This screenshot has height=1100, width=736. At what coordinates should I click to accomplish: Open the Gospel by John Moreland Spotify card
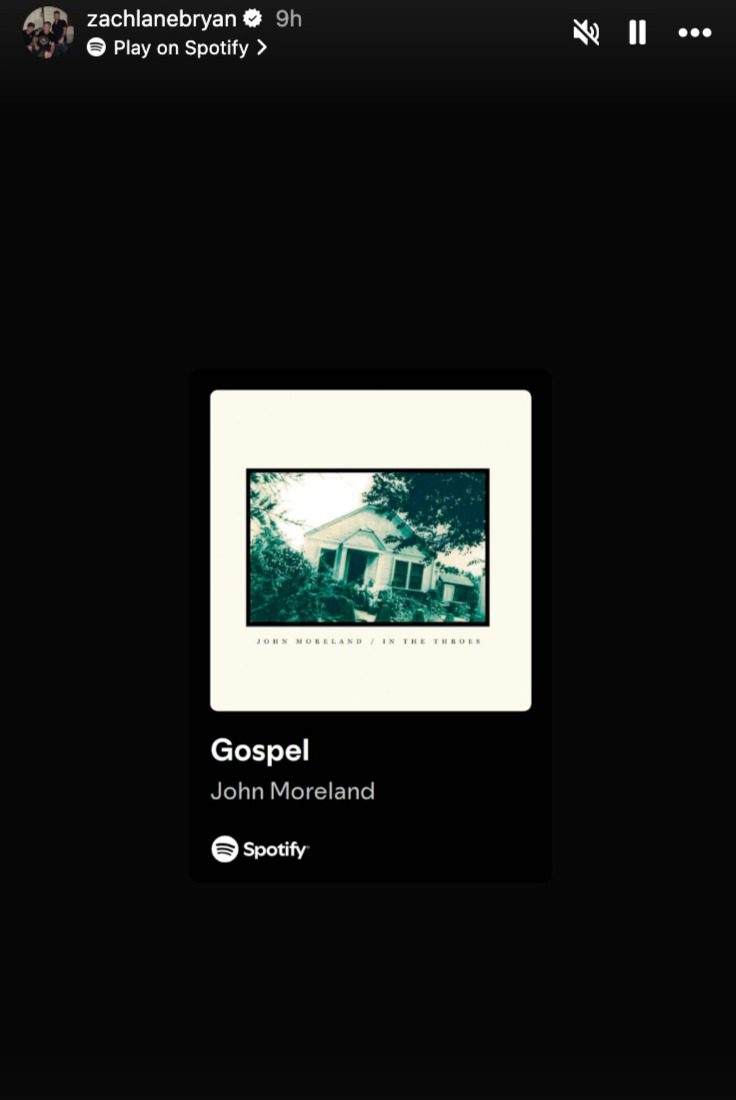point(370,625)
